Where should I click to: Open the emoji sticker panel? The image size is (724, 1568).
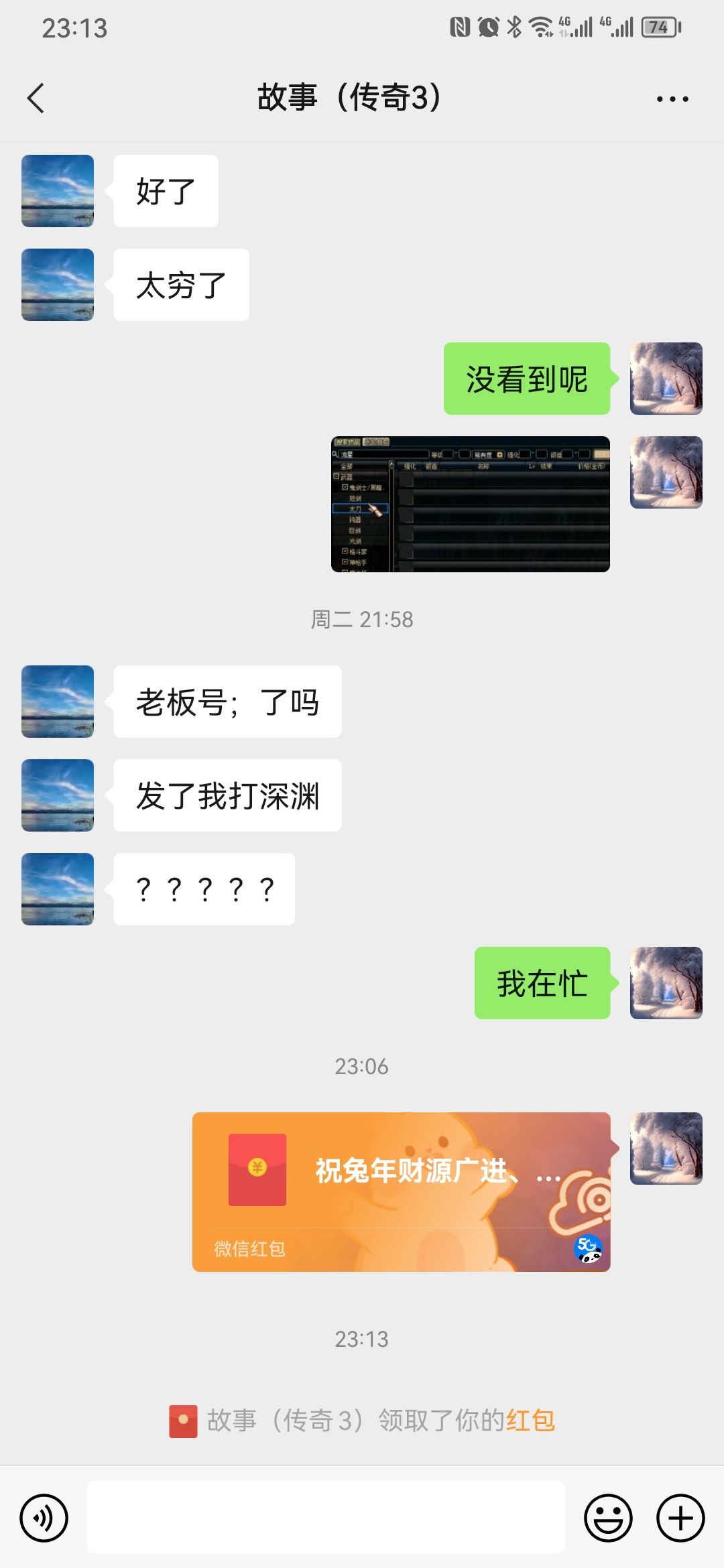tap(608, 1518)
